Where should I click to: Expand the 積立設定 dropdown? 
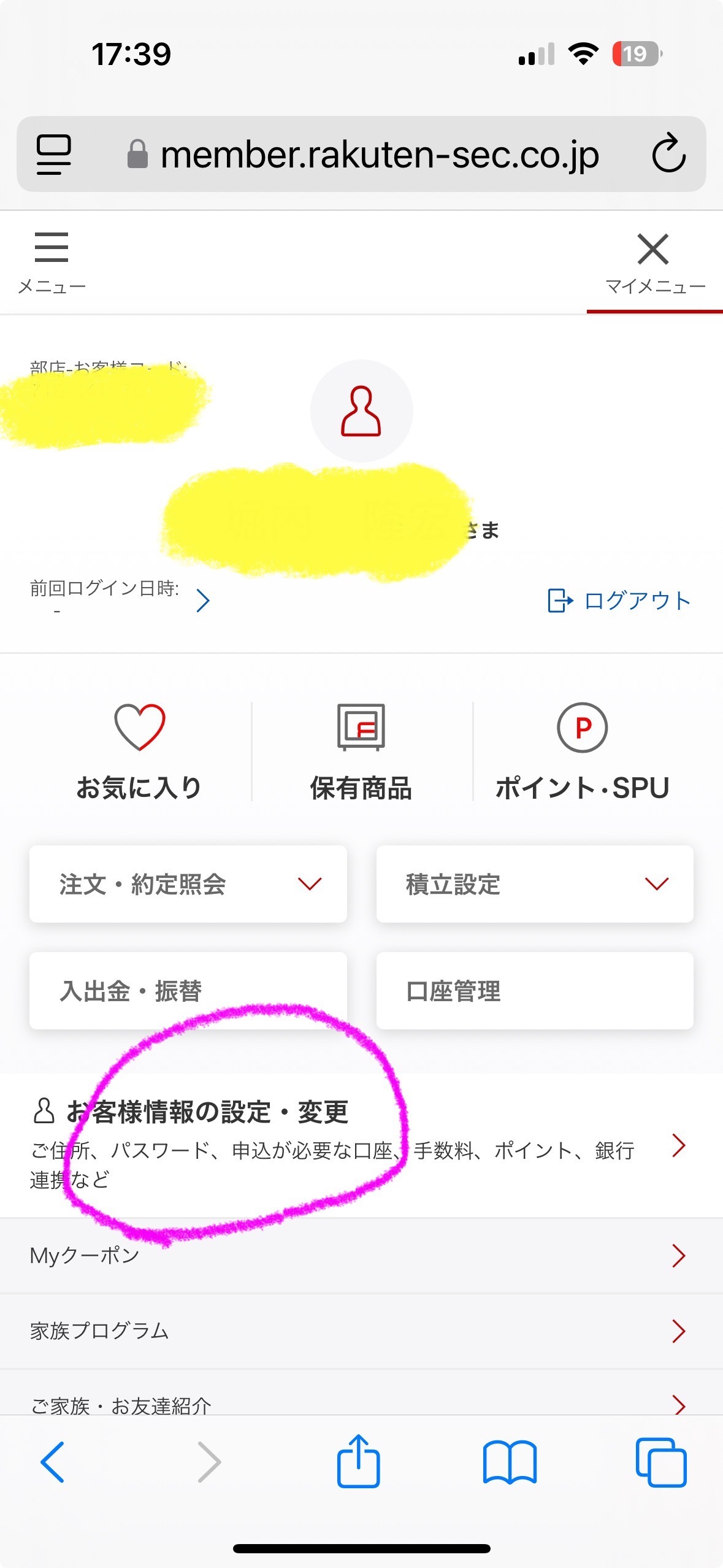click(534, 884)
